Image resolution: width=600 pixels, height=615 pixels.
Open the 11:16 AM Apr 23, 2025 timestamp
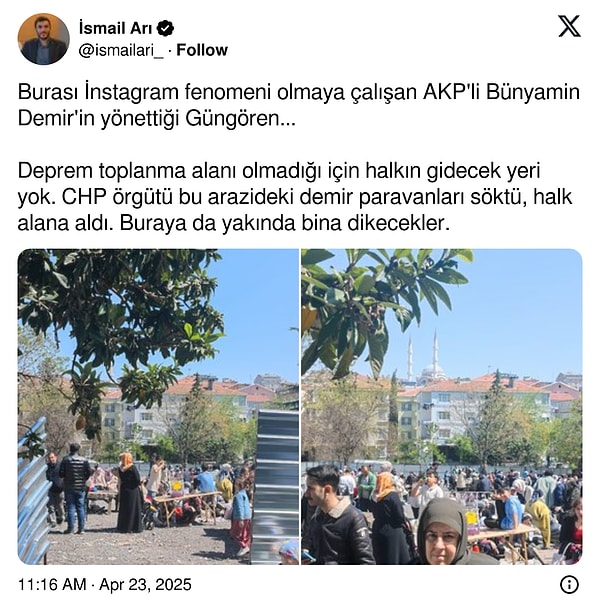point(104,584)
